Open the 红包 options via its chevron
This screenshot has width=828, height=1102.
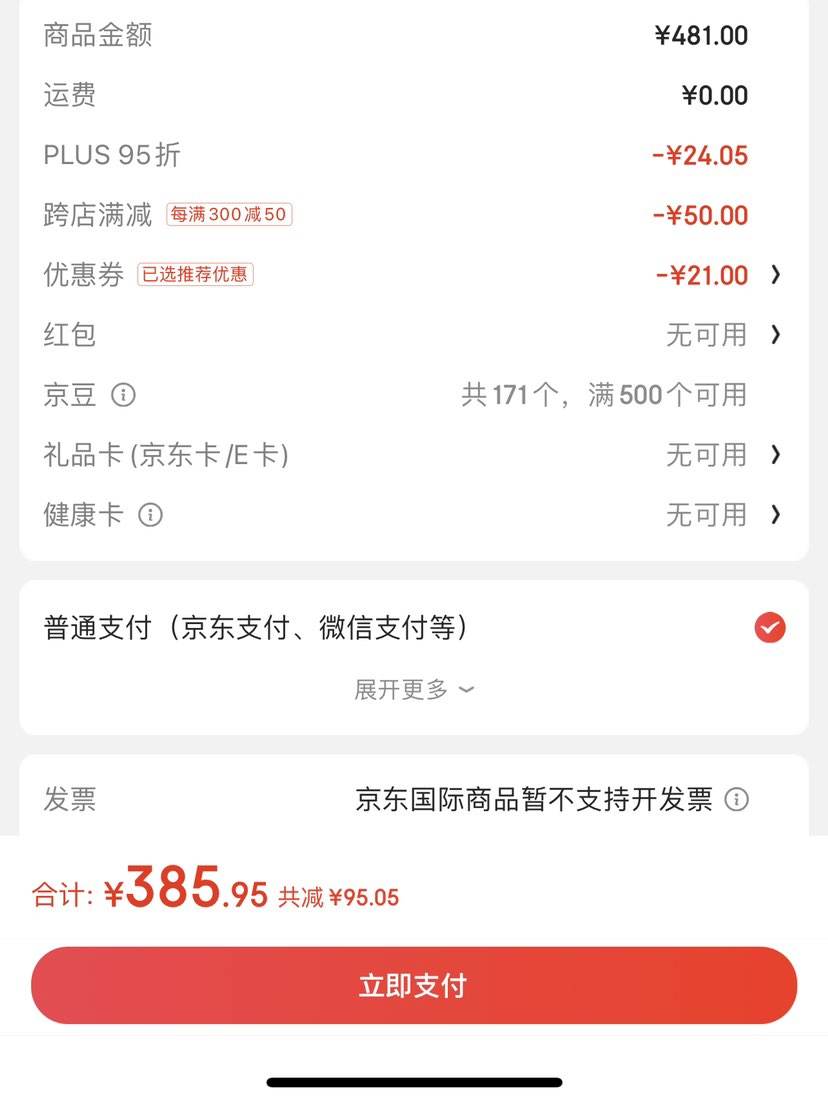pos(776,335)
